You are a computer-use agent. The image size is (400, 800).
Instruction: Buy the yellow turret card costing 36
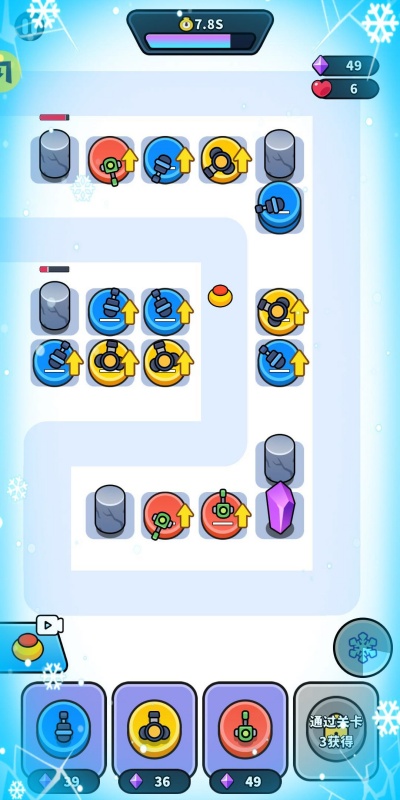click(154, 737)
